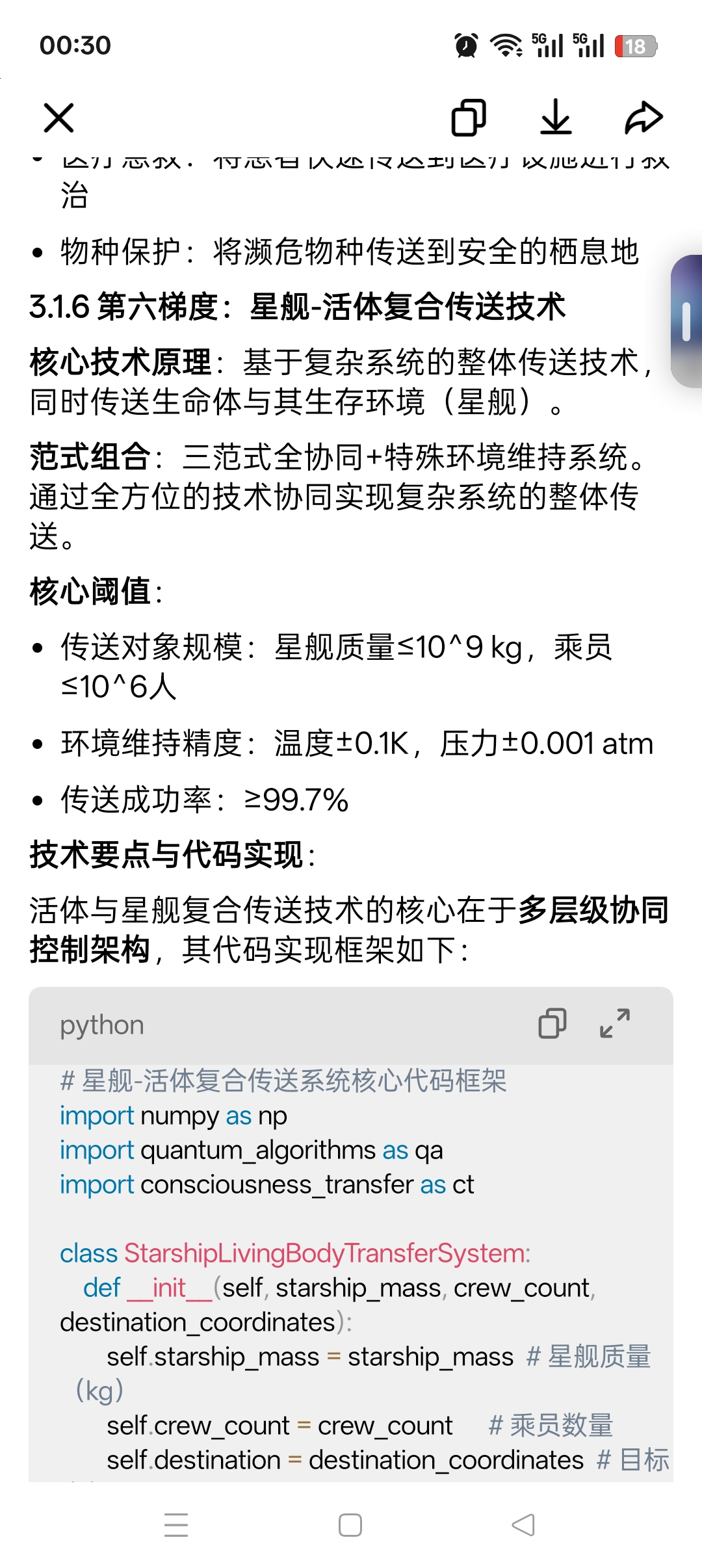
Task: Go back using the system navigation bar
Action: [523, 1525]
